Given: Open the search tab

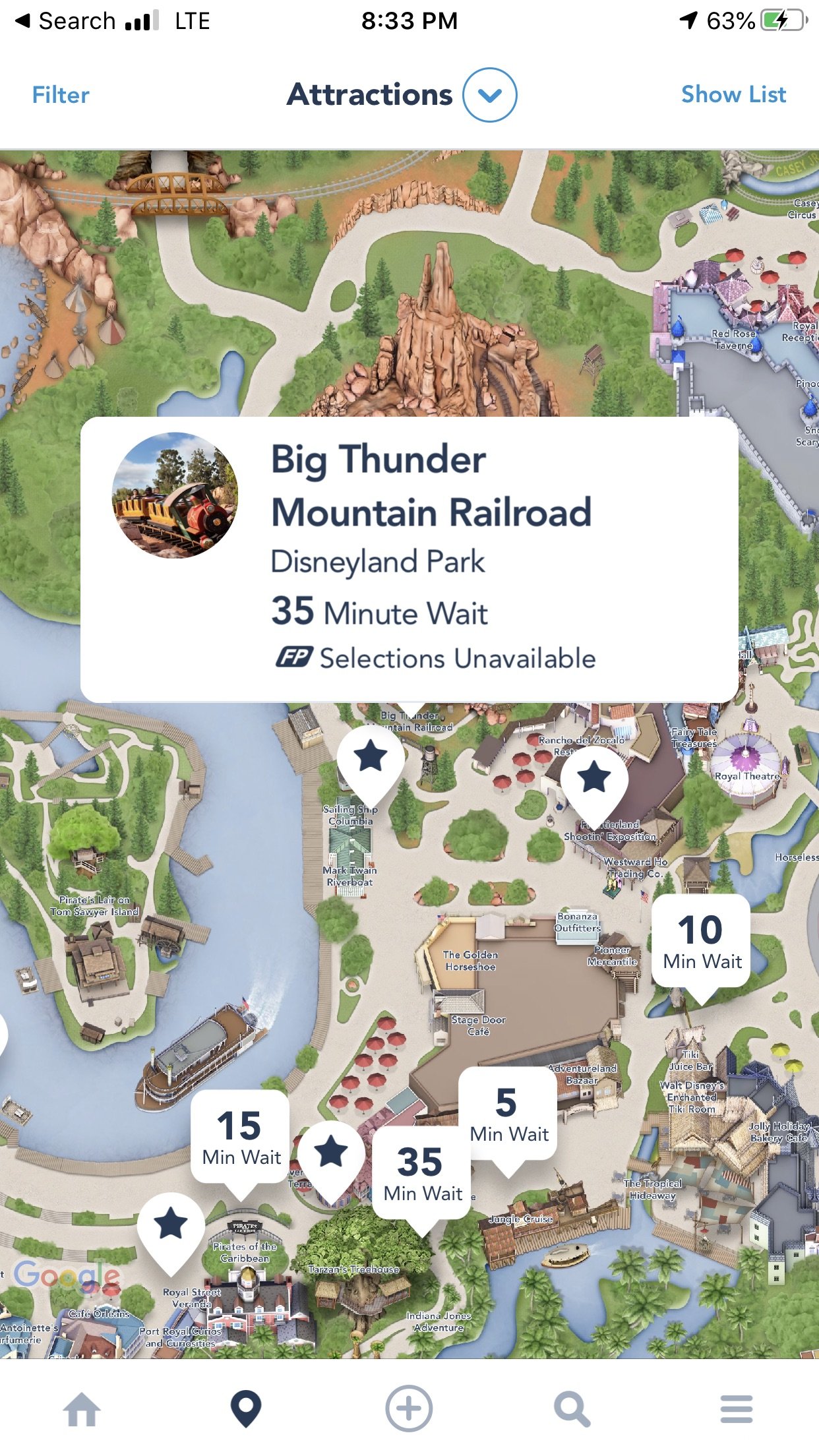Looking at the screenshot, I should tap(572, 1410).
